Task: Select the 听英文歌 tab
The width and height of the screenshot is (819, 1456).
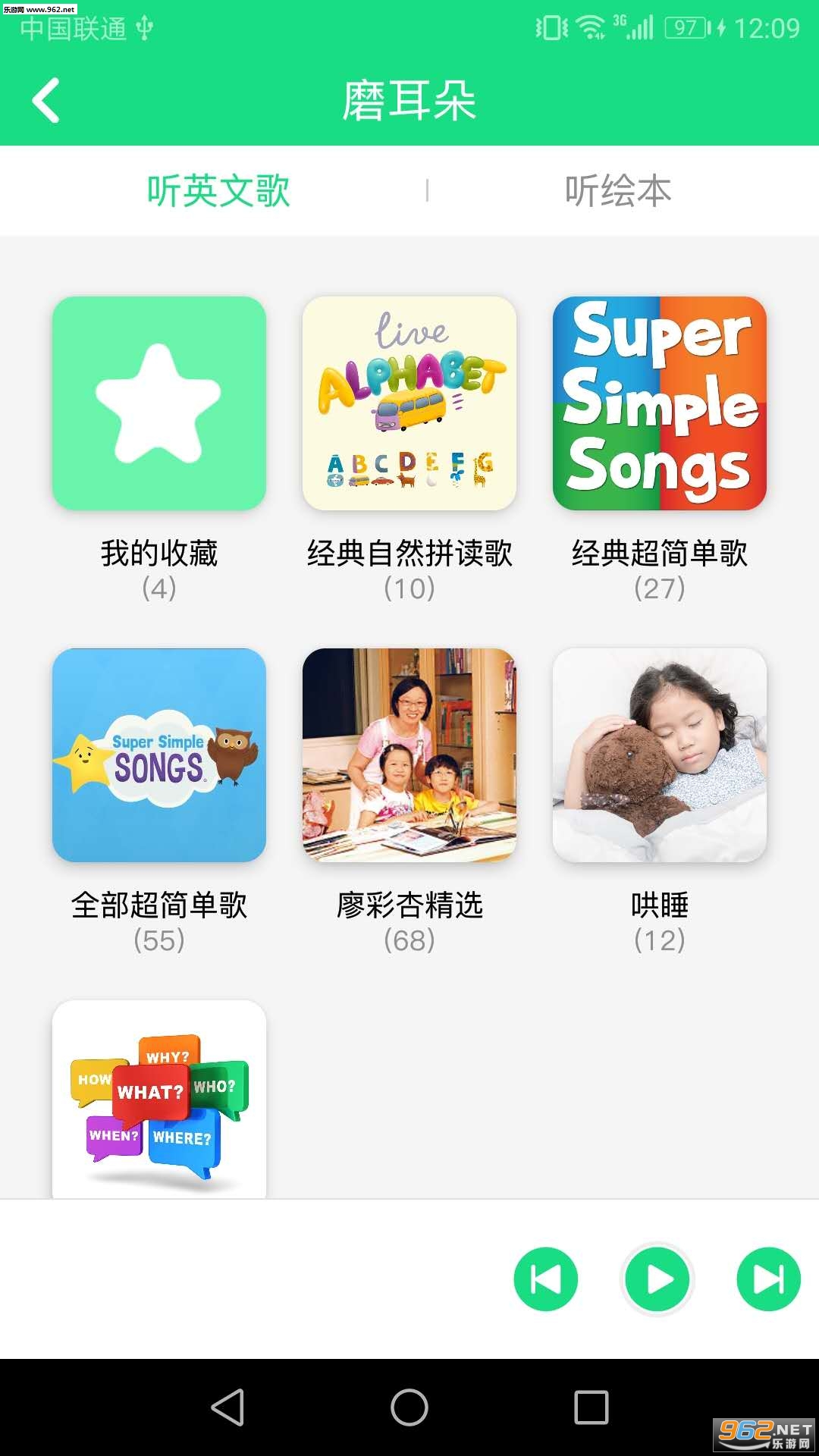Action: tap(218, 190)
